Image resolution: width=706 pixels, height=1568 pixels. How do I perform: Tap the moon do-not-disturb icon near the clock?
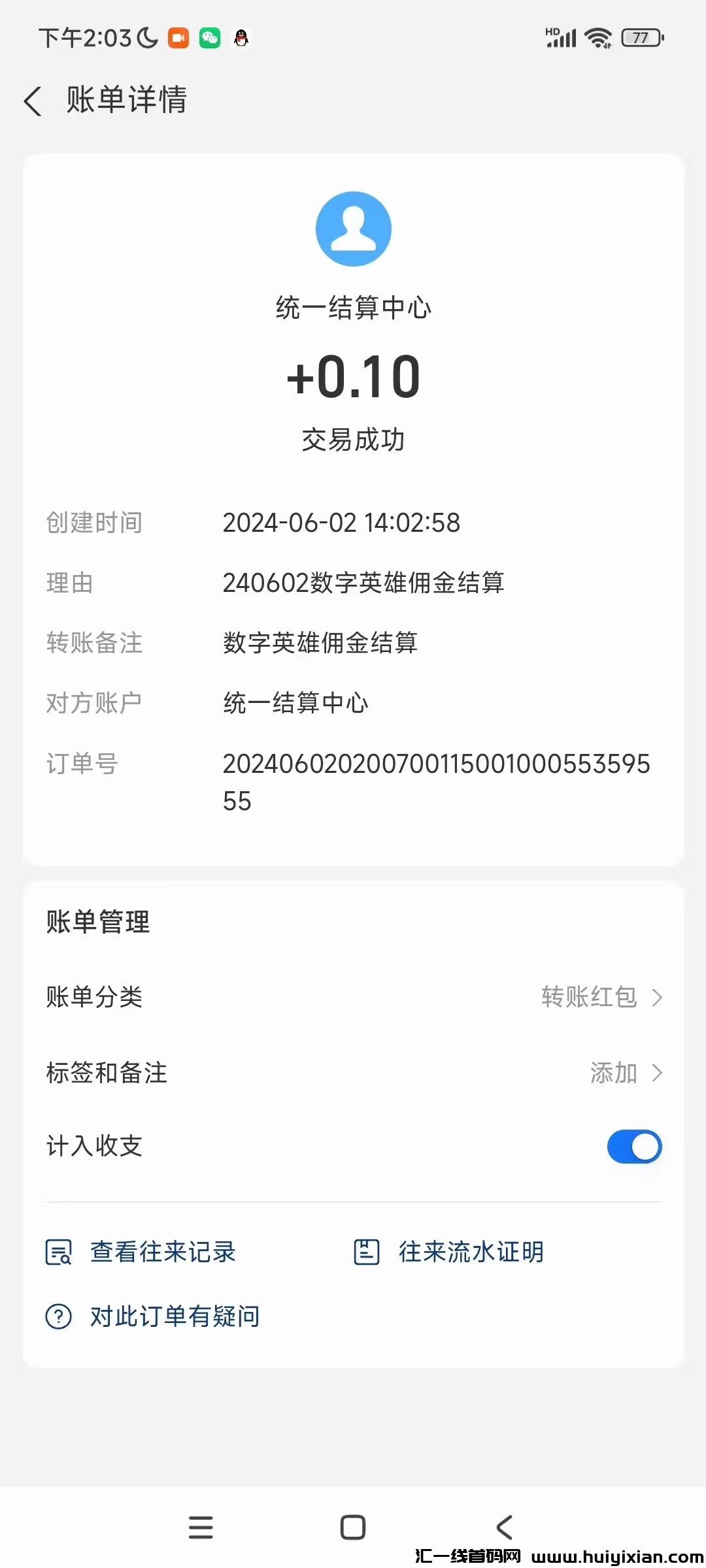(146, 37)
